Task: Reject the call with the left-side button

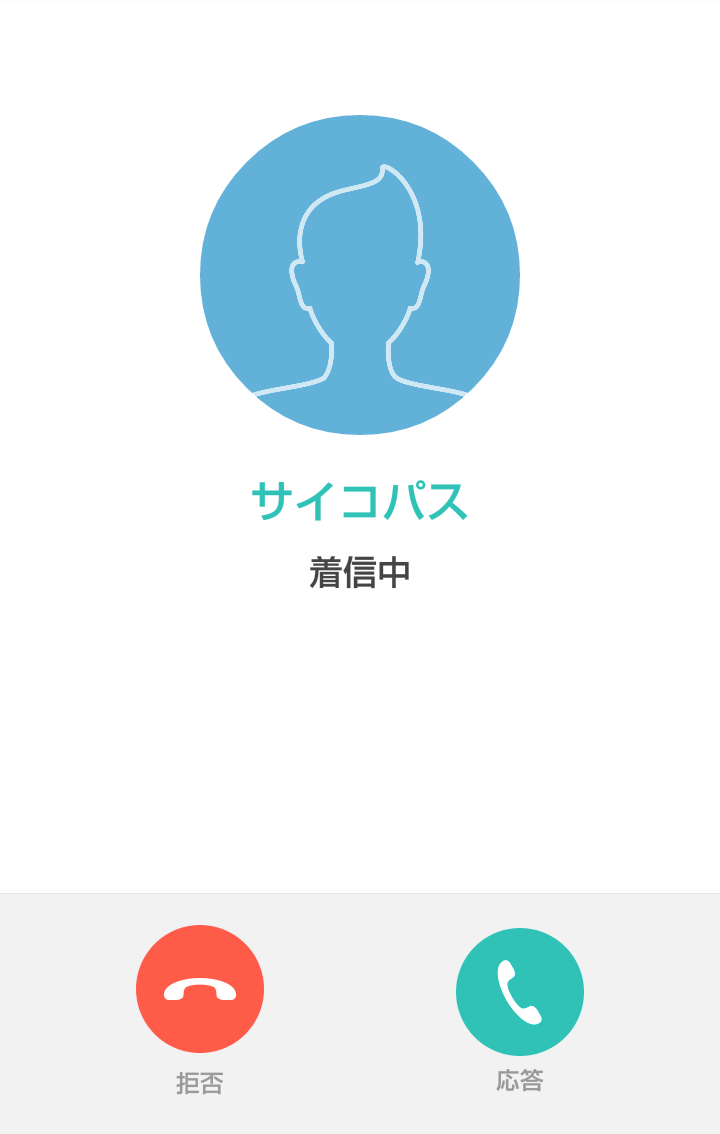Action: click(200, 989)
